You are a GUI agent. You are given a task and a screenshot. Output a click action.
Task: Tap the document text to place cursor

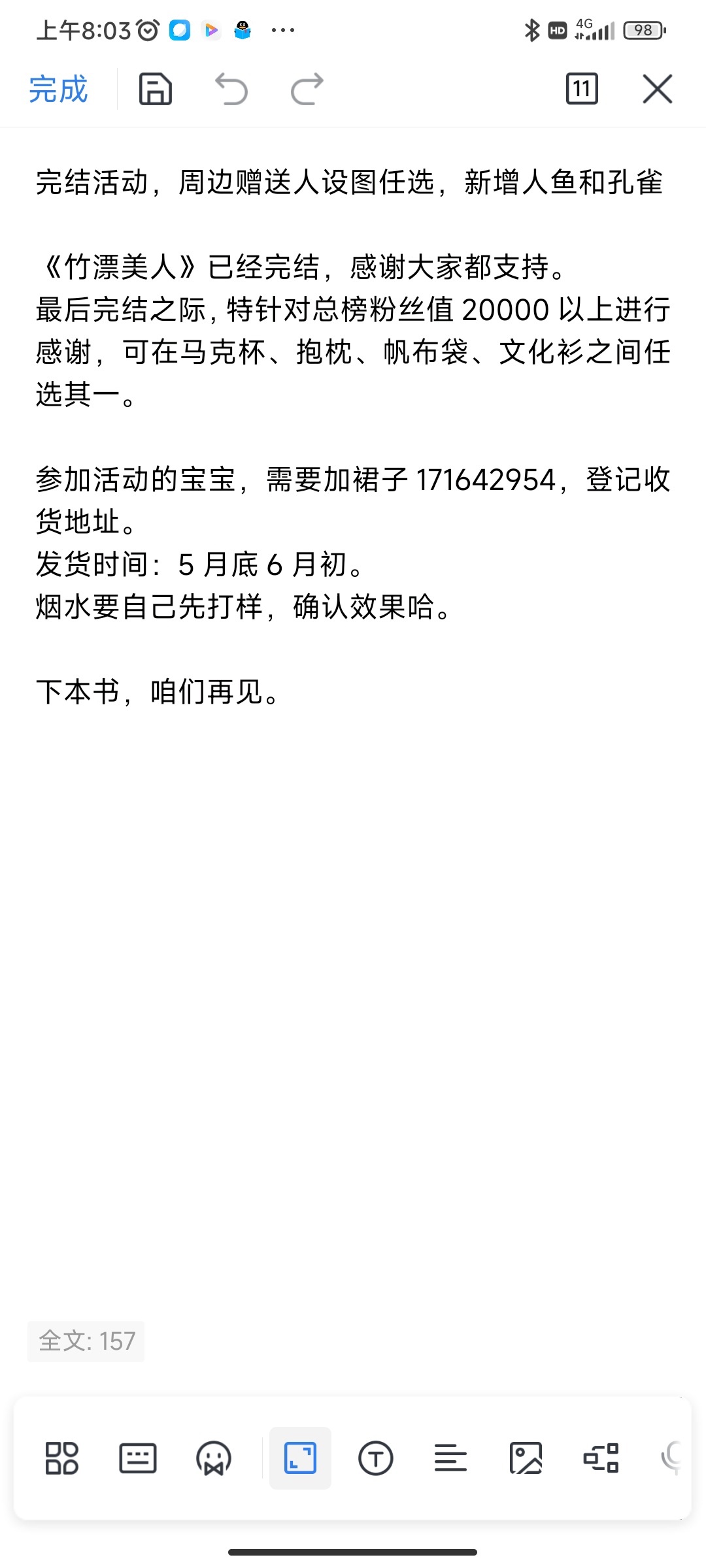353,436
